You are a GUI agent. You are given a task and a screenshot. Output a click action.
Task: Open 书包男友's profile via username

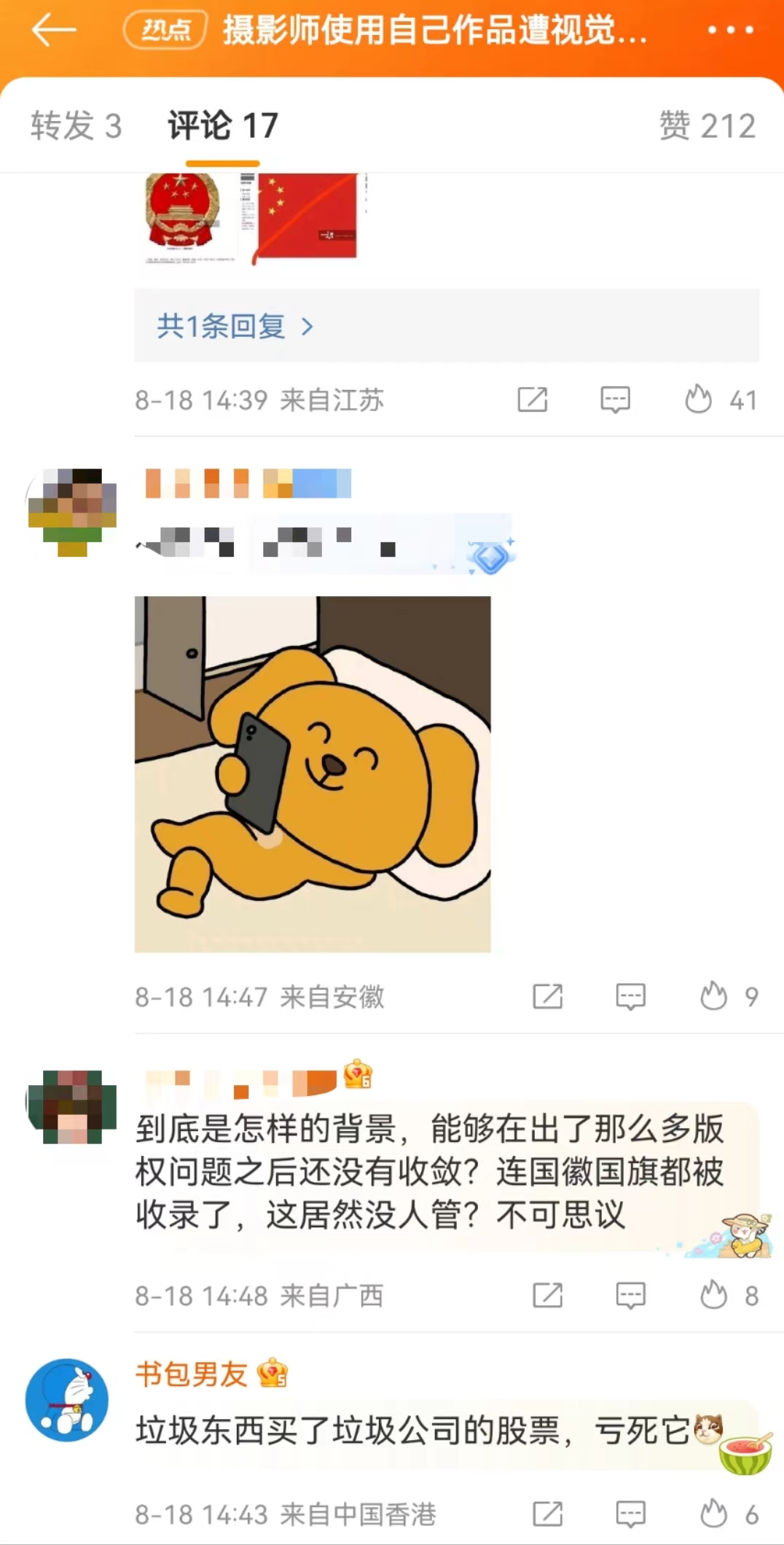pyautogui.click(x=192, y=1374)
